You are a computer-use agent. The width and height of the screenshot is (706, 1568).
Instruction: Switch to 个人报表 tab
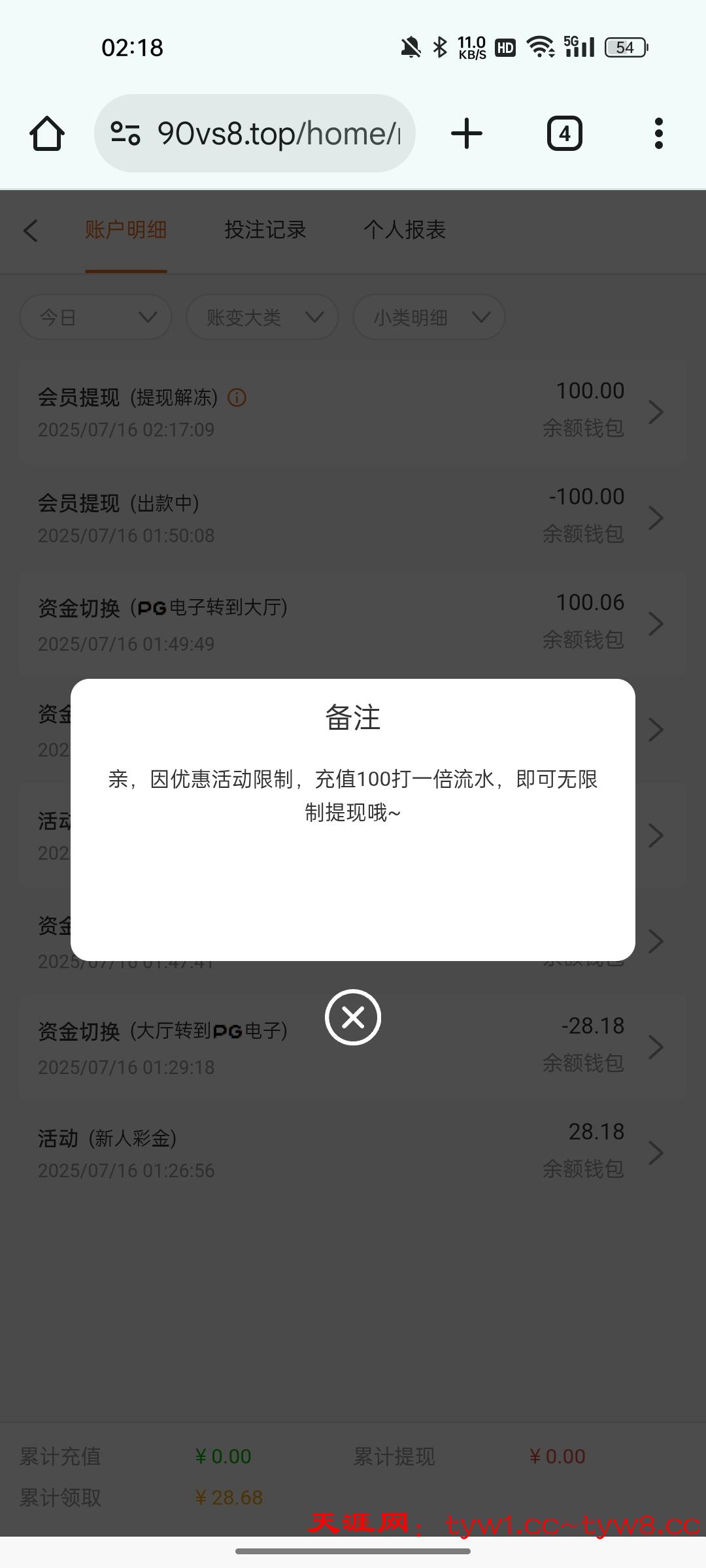point(405,230)
